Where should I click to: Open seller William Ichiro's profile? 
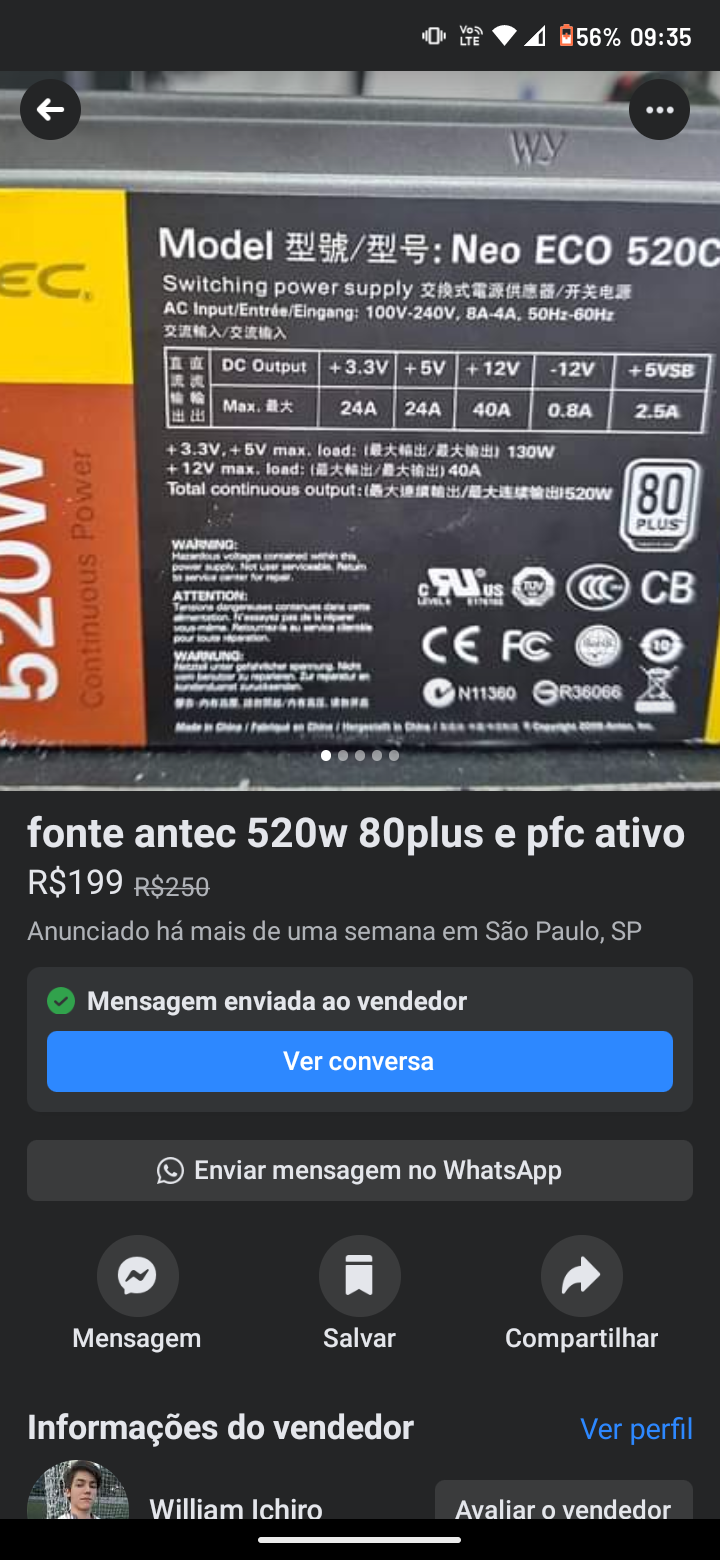[x=236, y=1506]
